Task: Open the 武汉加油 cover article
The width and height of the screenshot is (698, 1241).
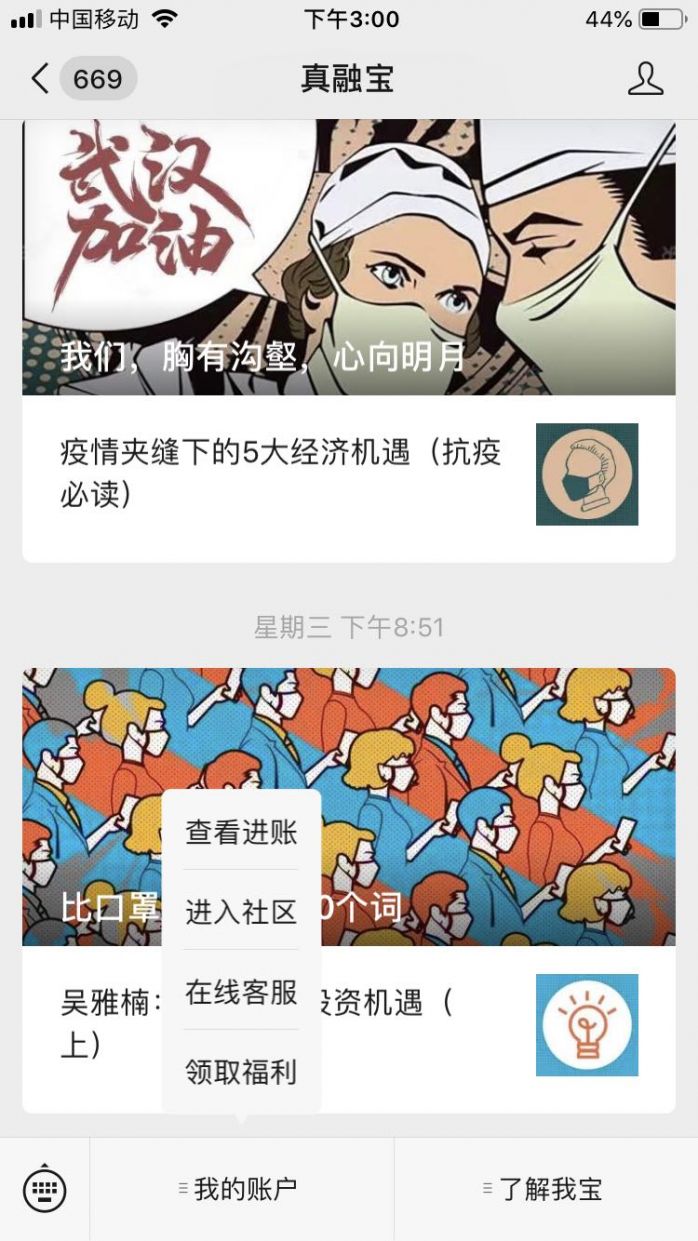Action: click(x=348, y=257)
